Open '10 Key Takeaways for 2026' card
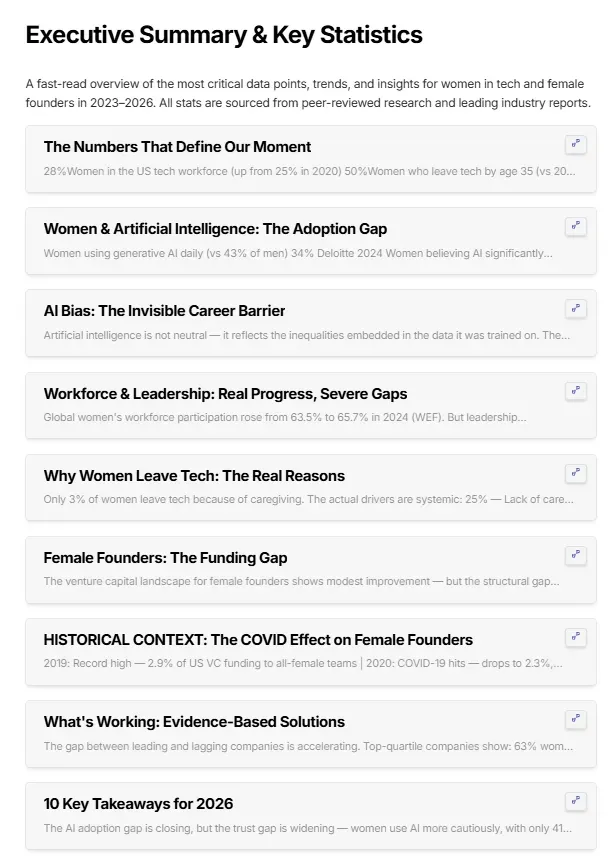 [138, 804]
